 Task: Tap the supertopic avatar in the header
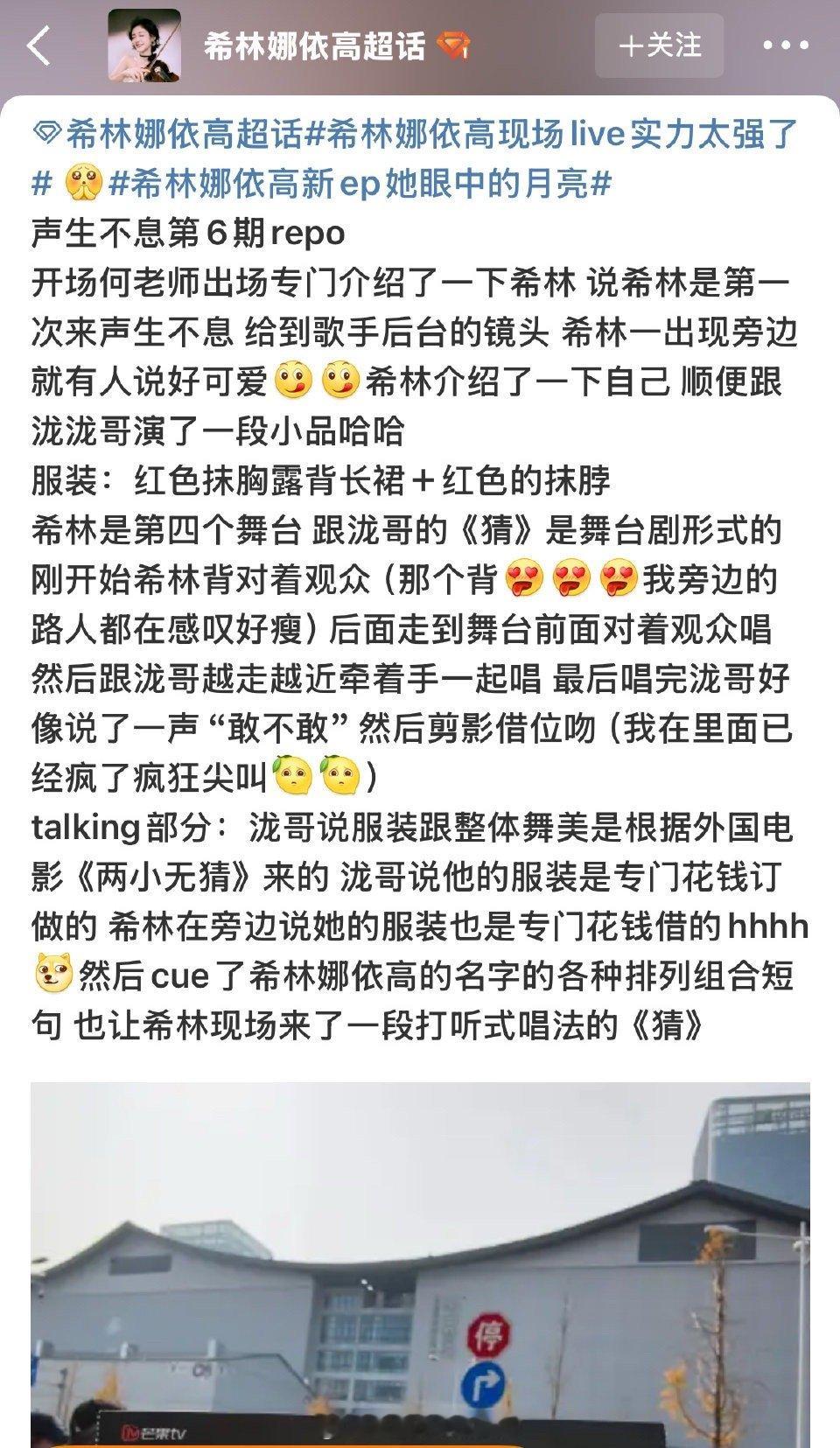coord(144,47)
